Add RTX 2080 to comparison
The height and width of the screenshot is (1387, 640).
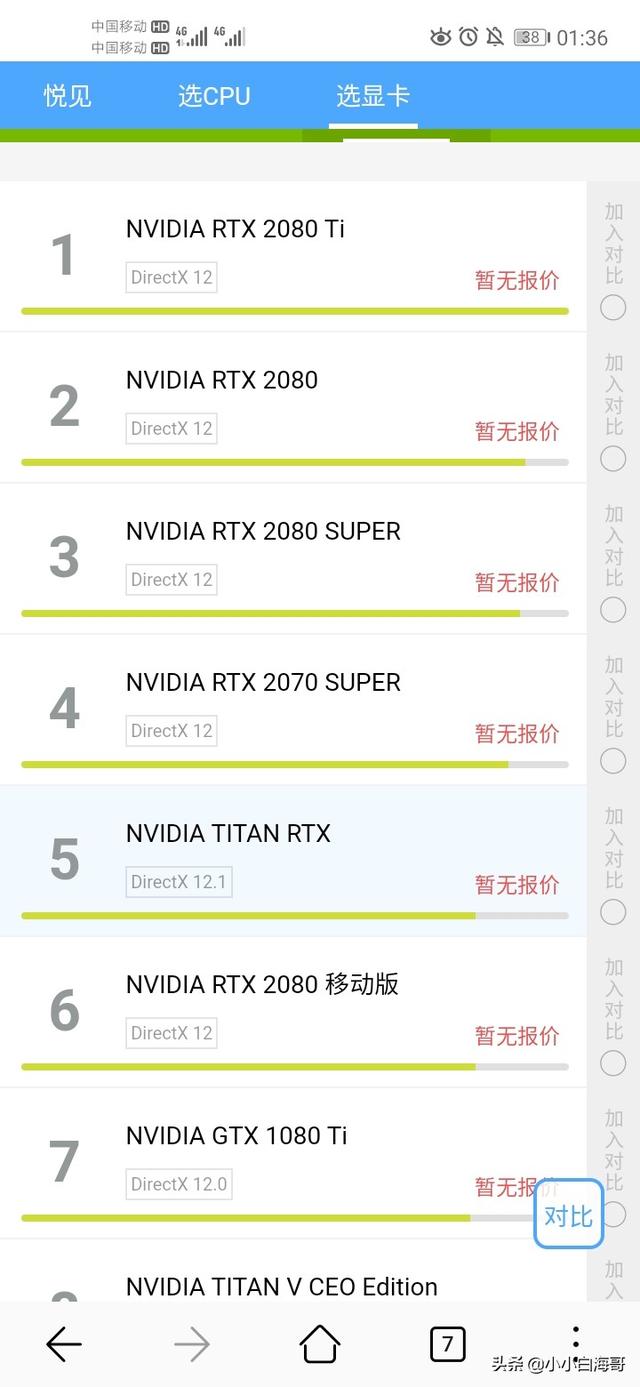(613, 459)
